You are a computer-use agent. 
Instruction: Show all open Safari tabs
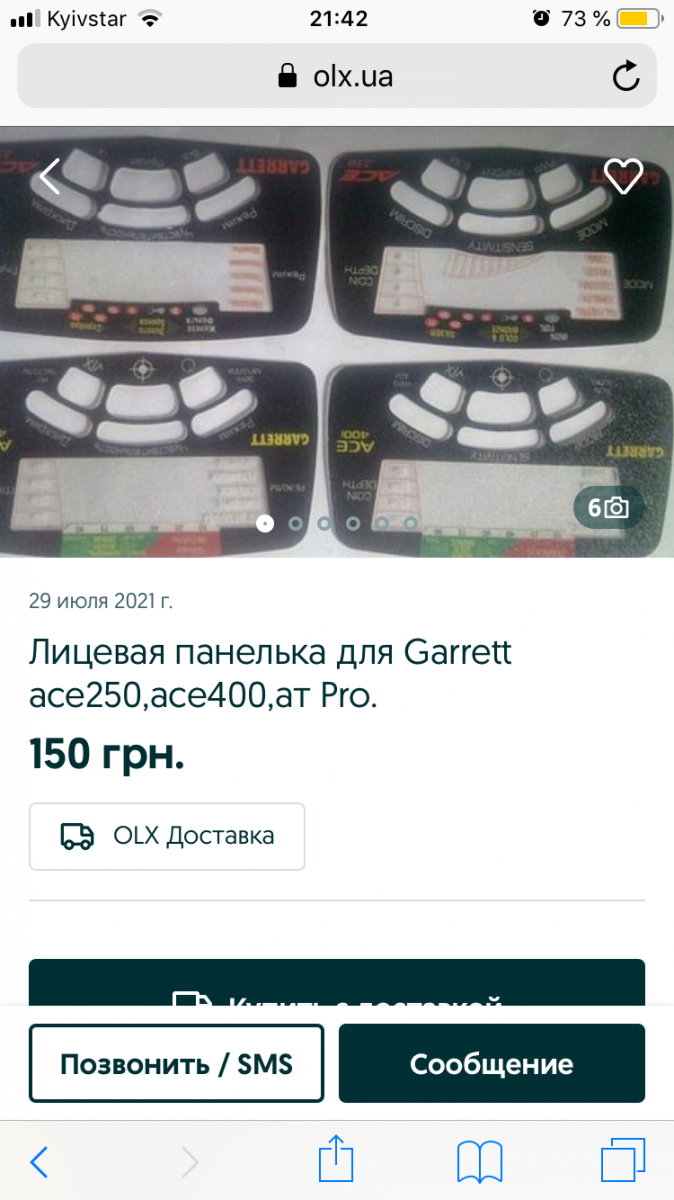tap(624, 1162)
